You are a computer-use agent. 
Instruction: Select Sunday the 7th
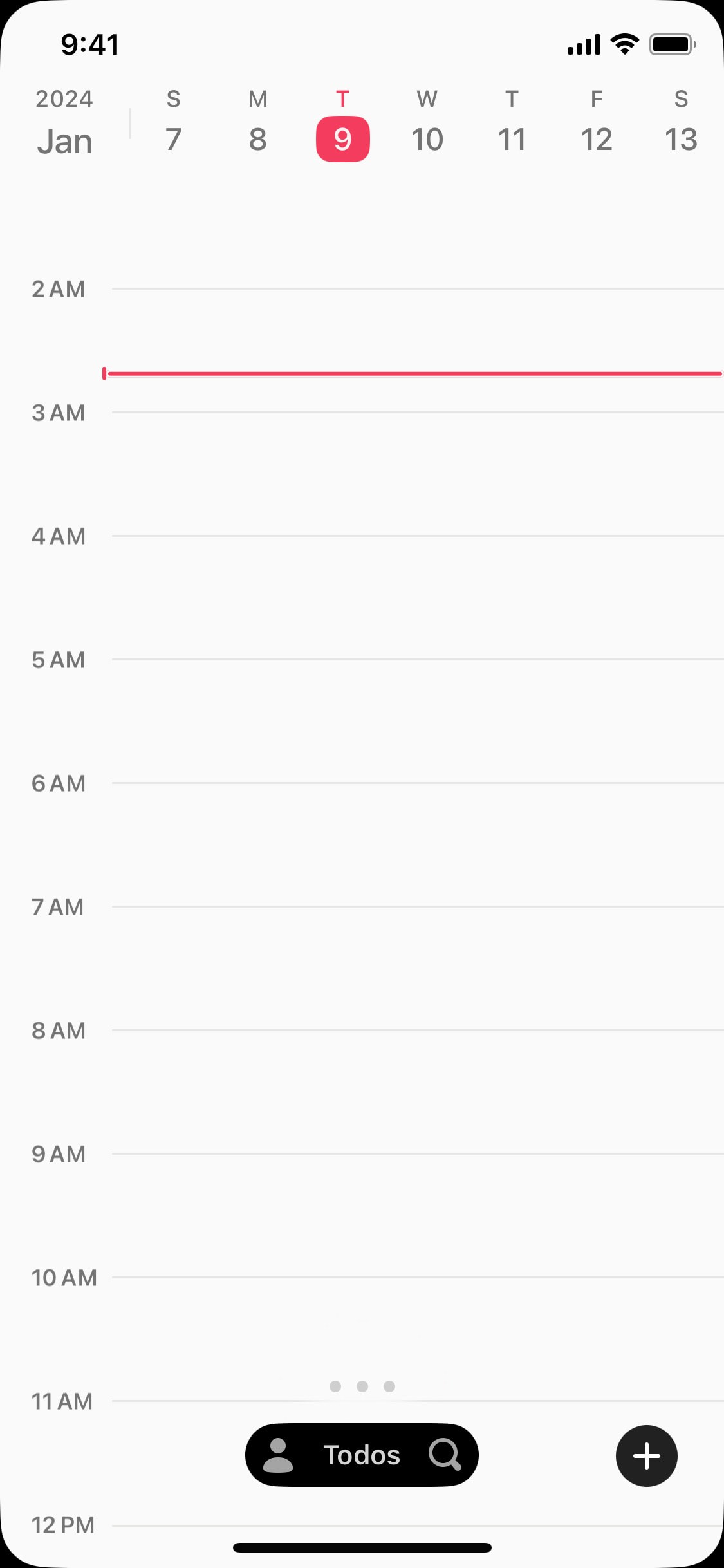tap(173, 124)
